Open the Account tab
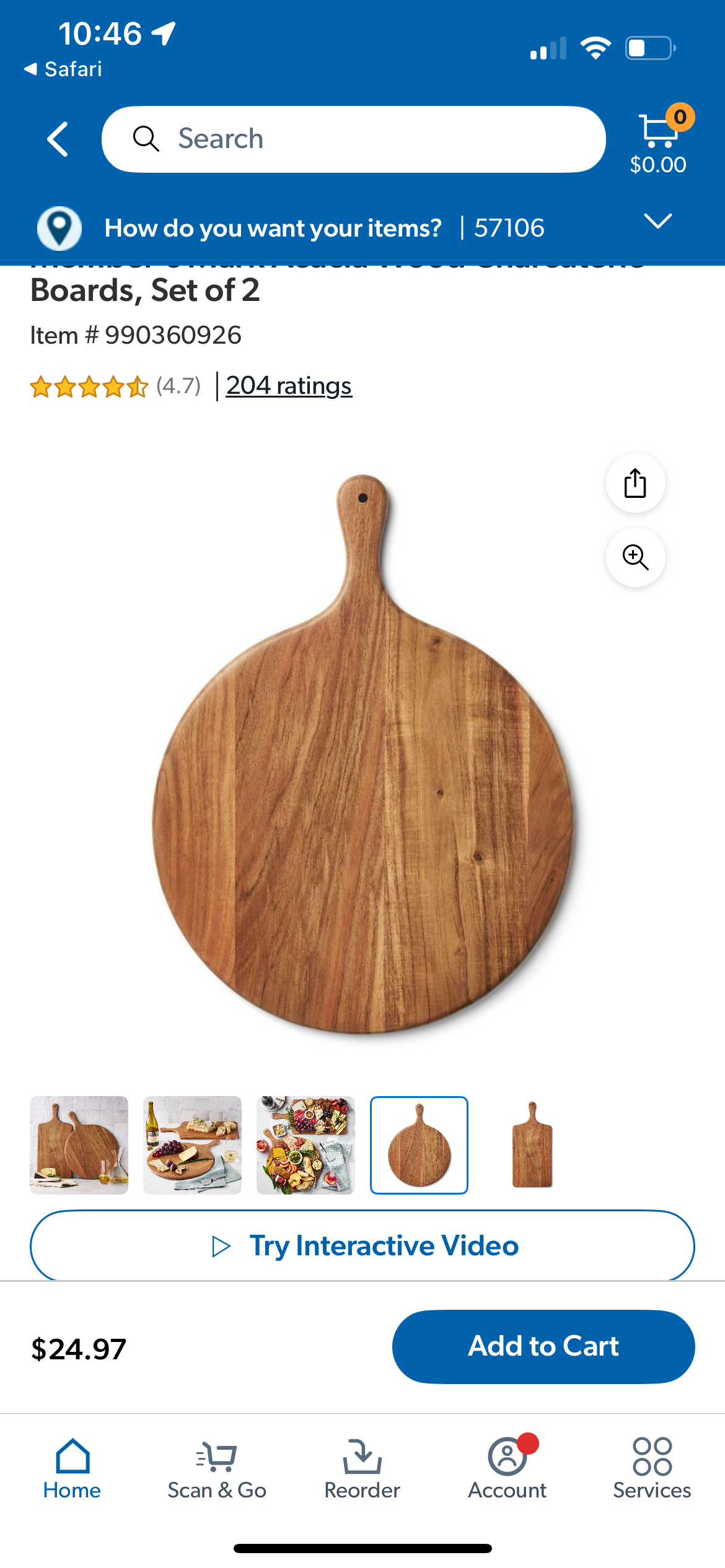Image resolution: width=725 pixels, height=1568 pixels. coord(507,1468)
